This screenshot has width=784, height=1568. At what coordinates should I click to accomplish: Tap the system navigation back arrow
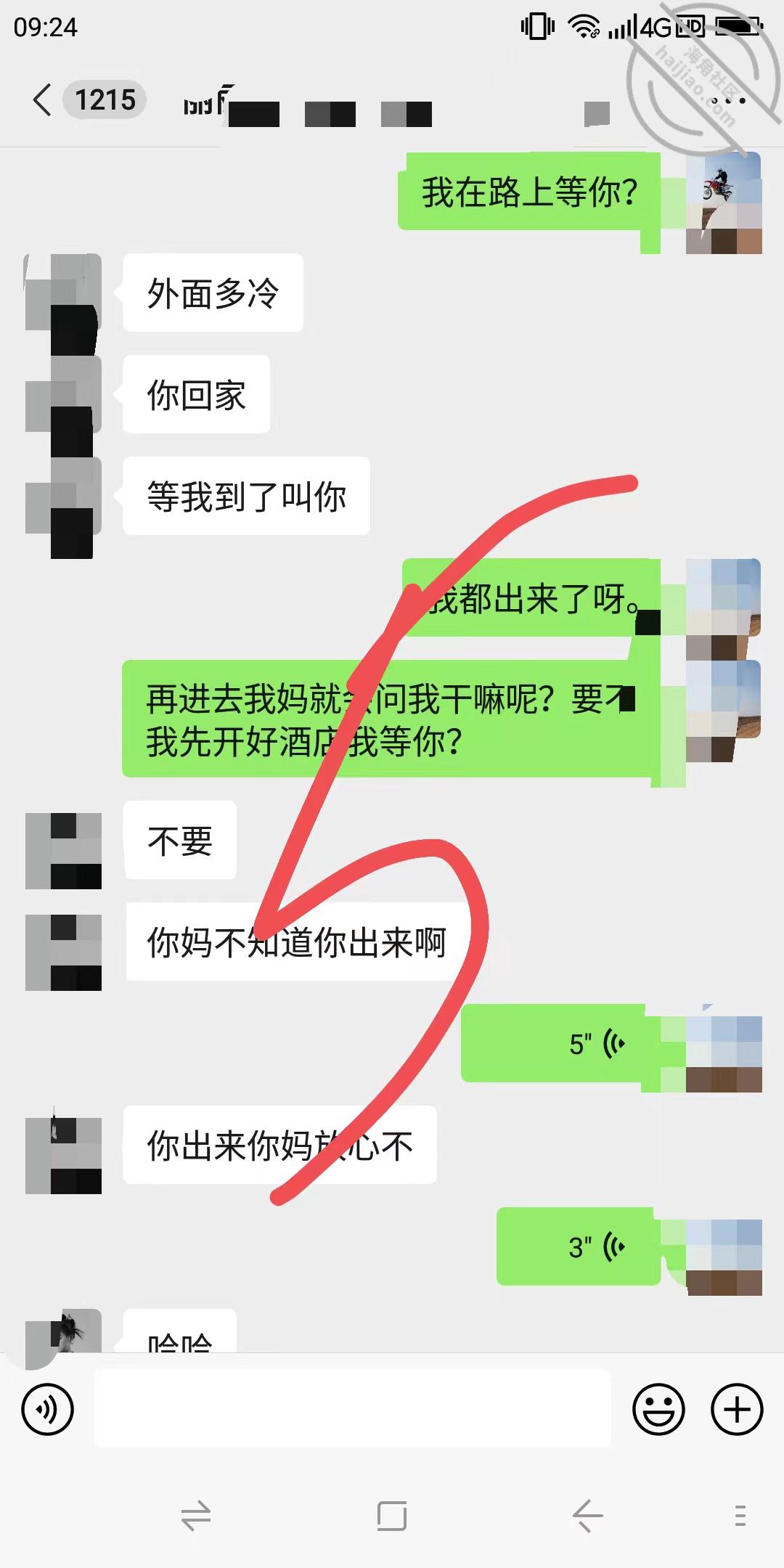587,1516
